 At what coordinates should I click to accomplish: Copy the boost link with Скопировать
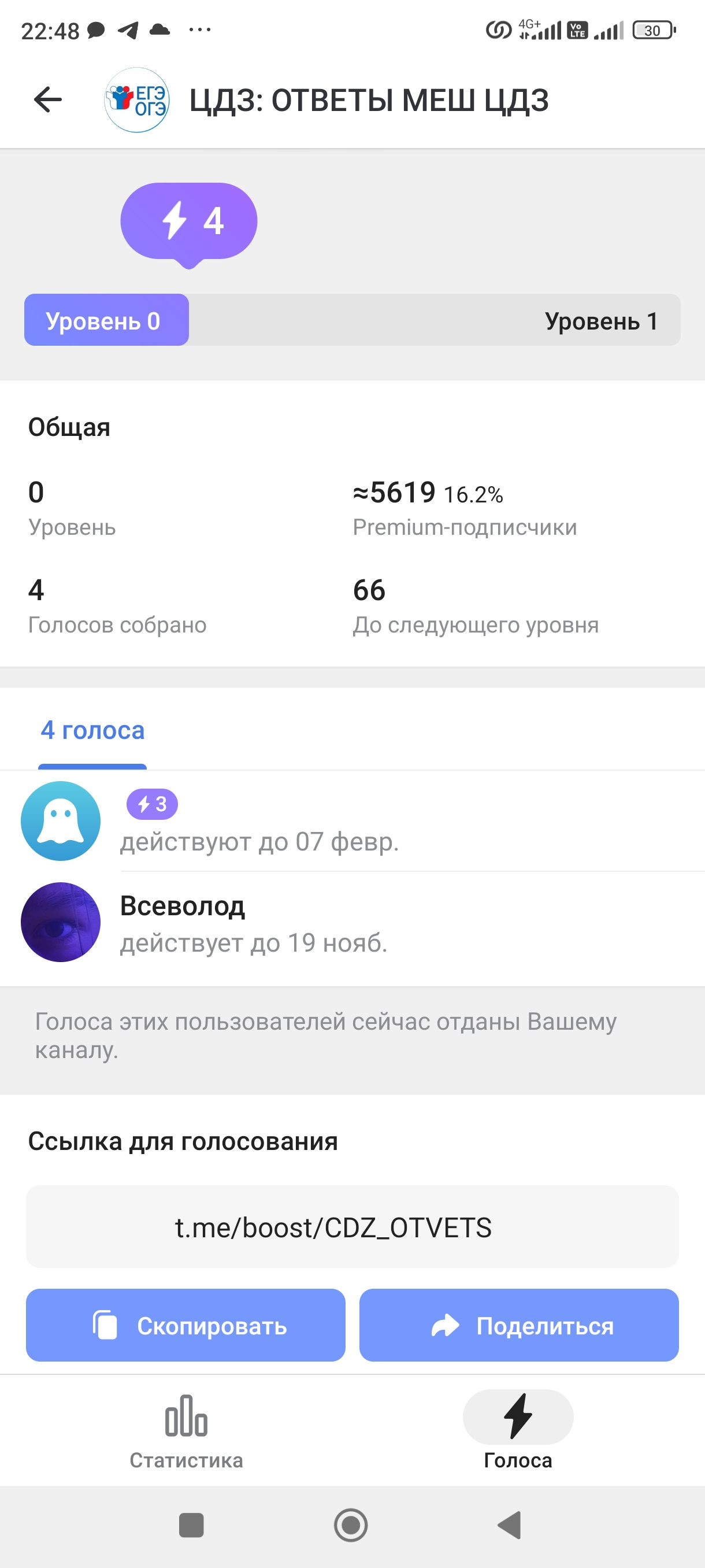pos(185,1326)
